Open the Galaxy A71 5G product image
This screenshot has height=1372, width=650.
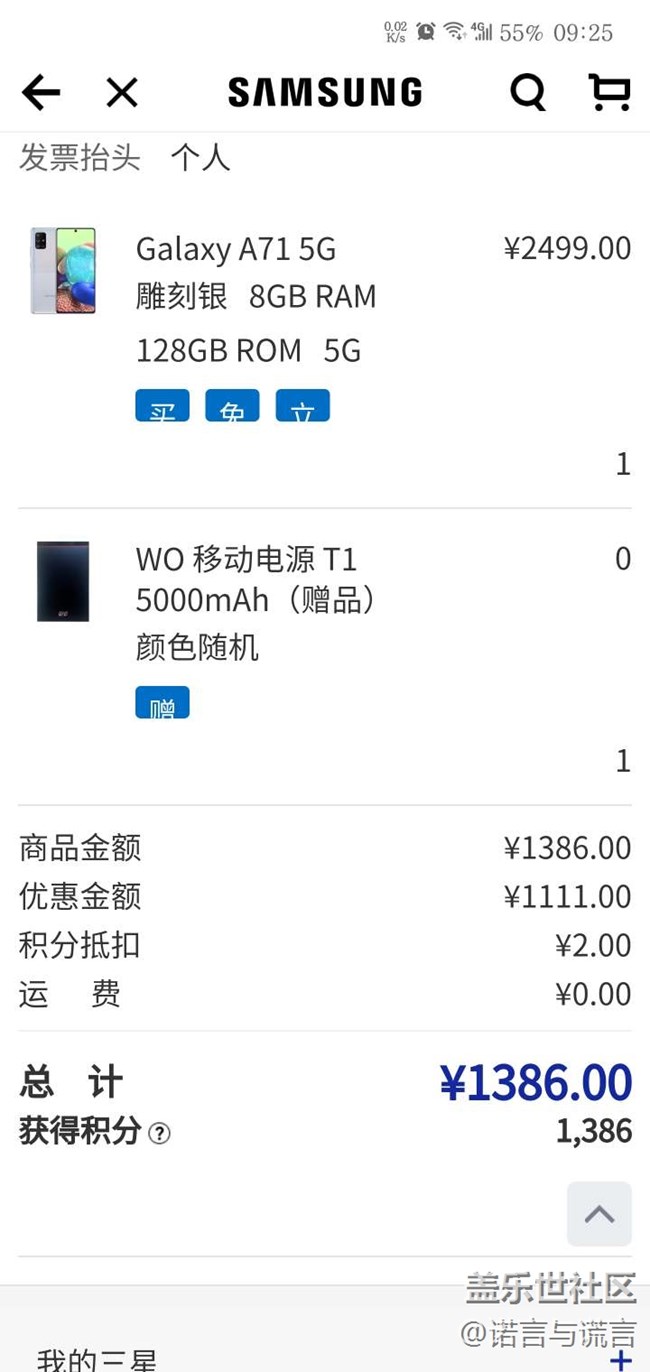(x=63, y=271)
